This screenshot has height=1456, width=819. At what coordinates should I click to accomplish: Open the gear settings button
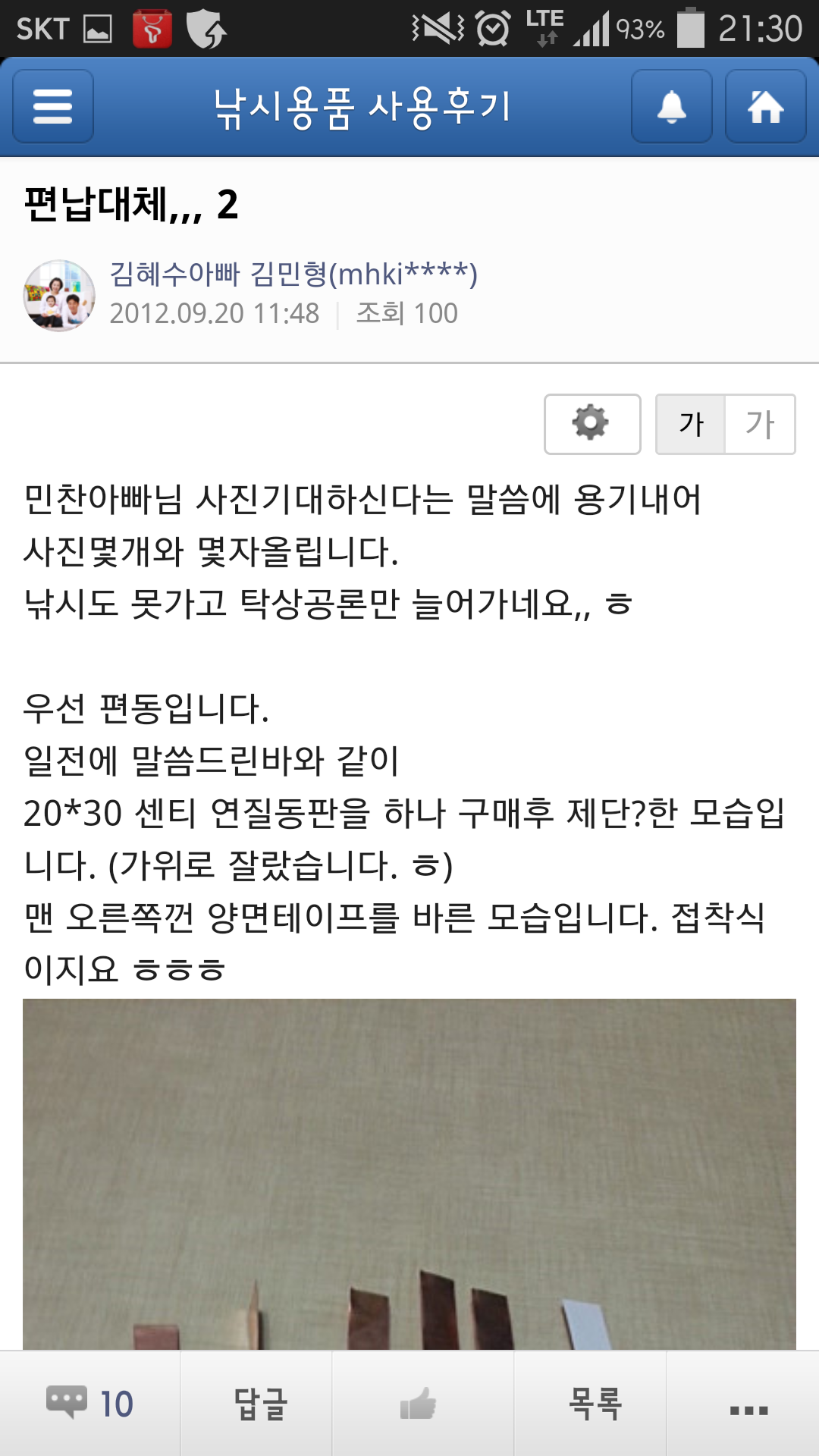pyautogui.click(x=592, y=424)
